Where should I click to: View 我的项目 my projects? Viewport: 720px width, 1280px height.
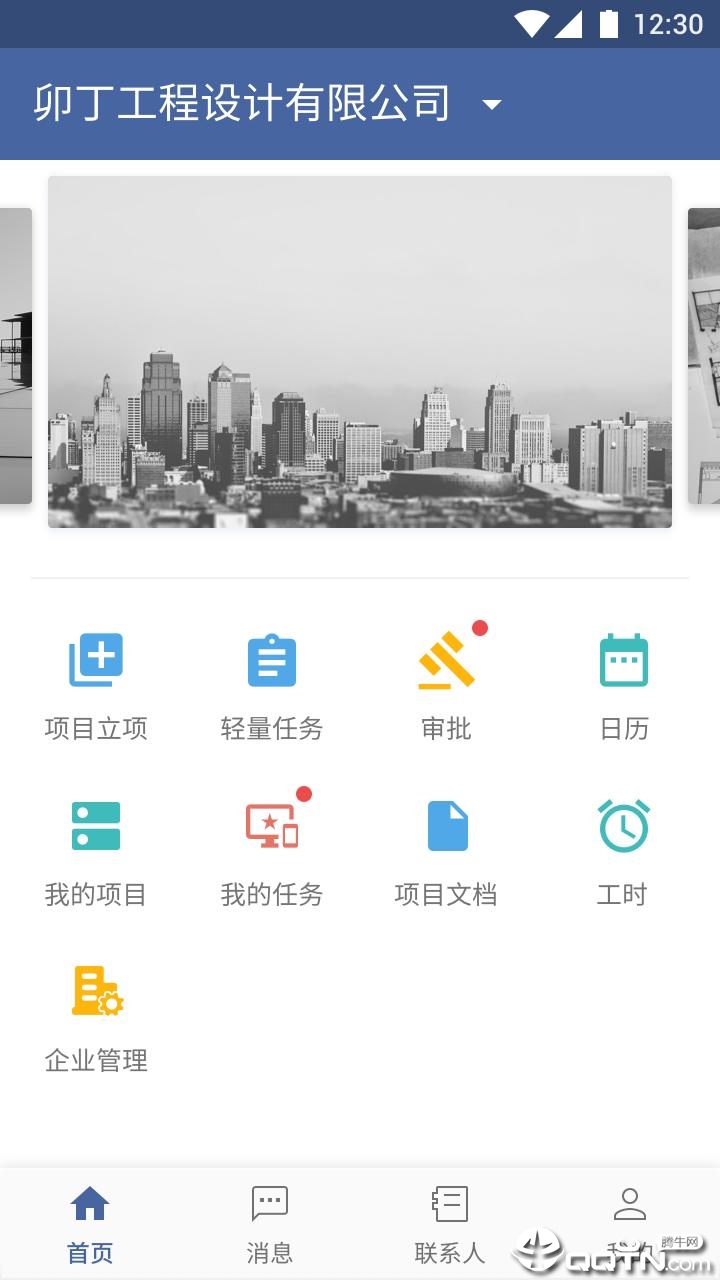pos(96,850)
